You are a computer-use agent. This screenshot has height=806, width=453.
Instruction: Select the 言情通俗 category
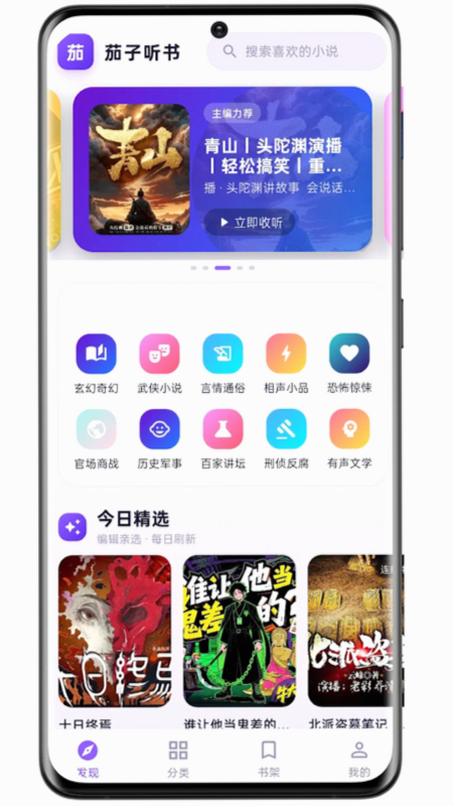pyautogui.click(x=223, y=364)
